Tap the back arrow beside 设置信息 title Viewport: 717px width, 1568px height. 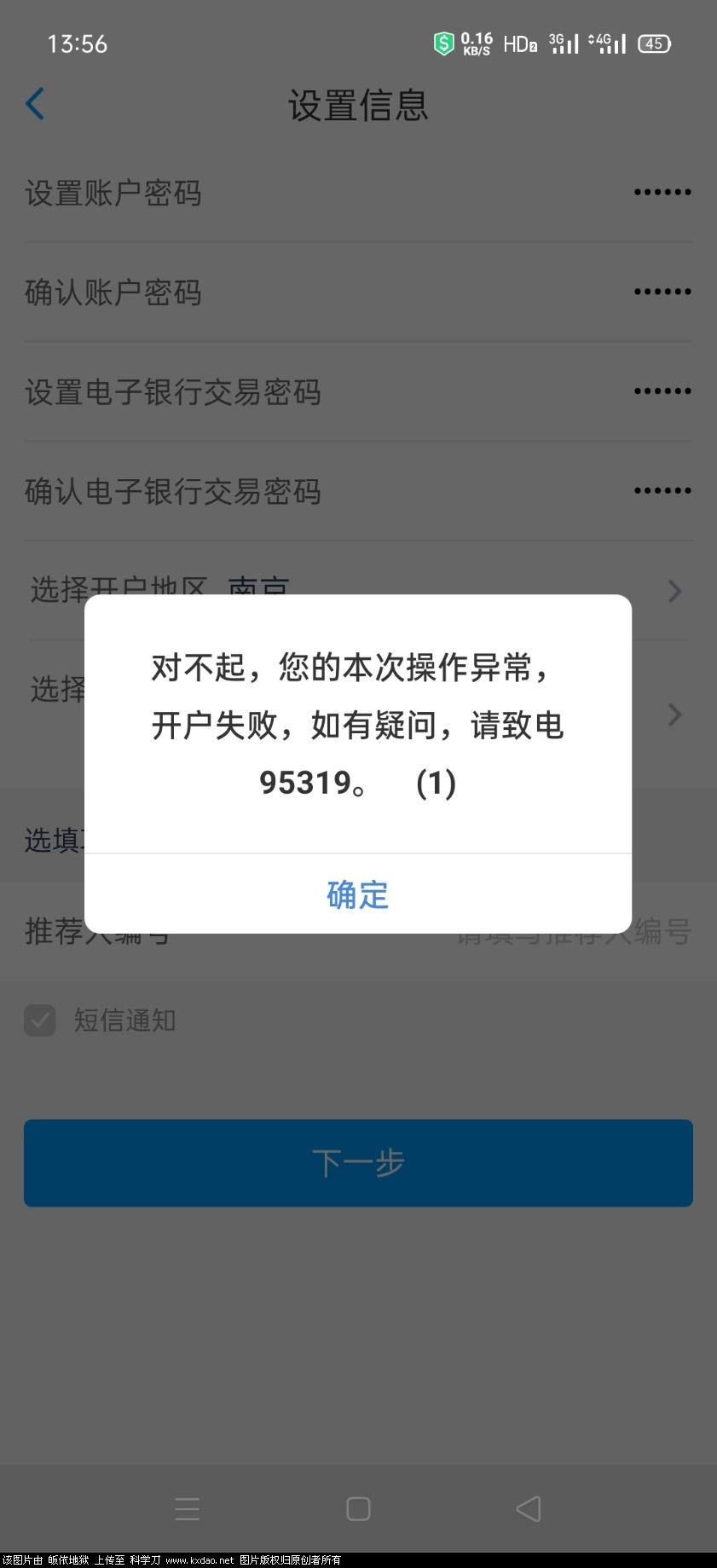(x=34, y=103)
